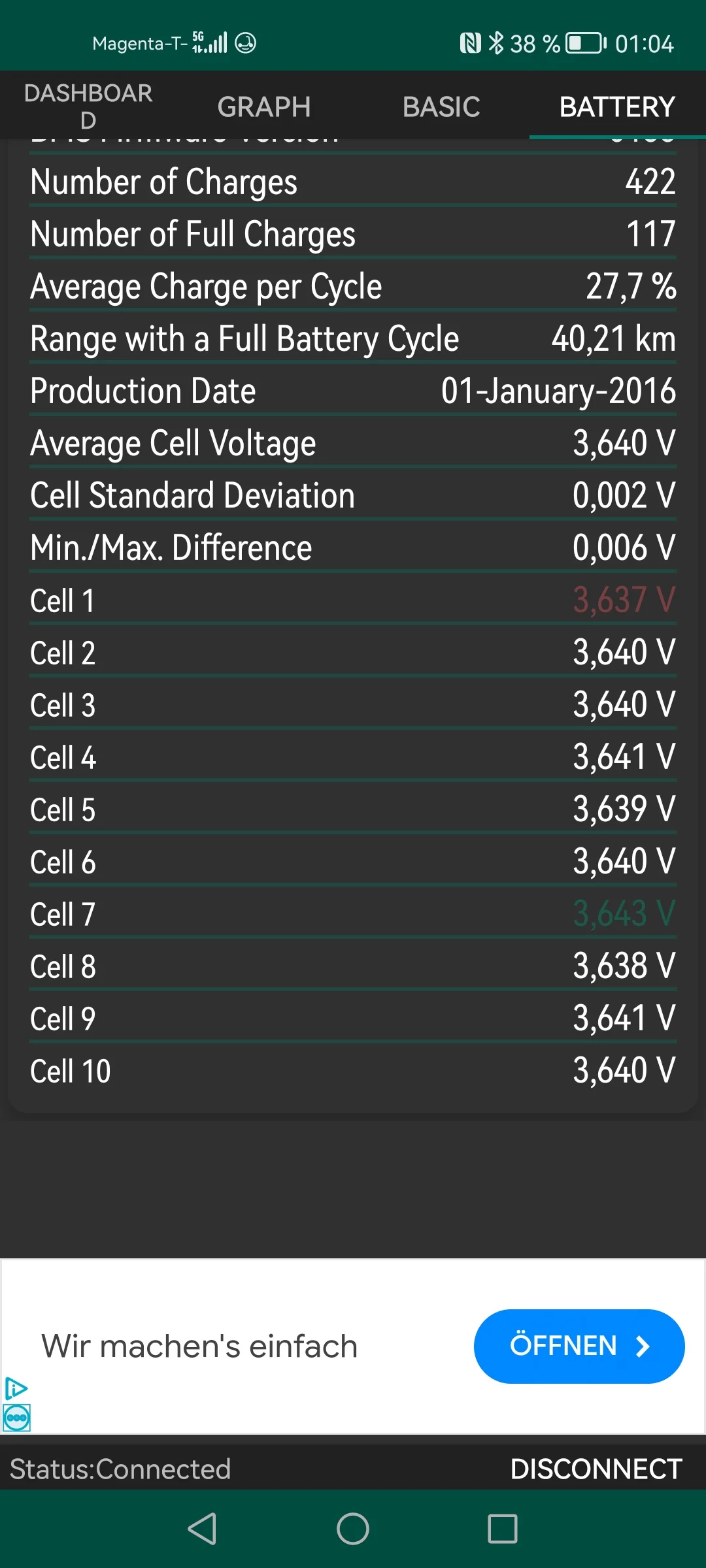
Task: Open the ad info icon
Action: (16, 1387)
